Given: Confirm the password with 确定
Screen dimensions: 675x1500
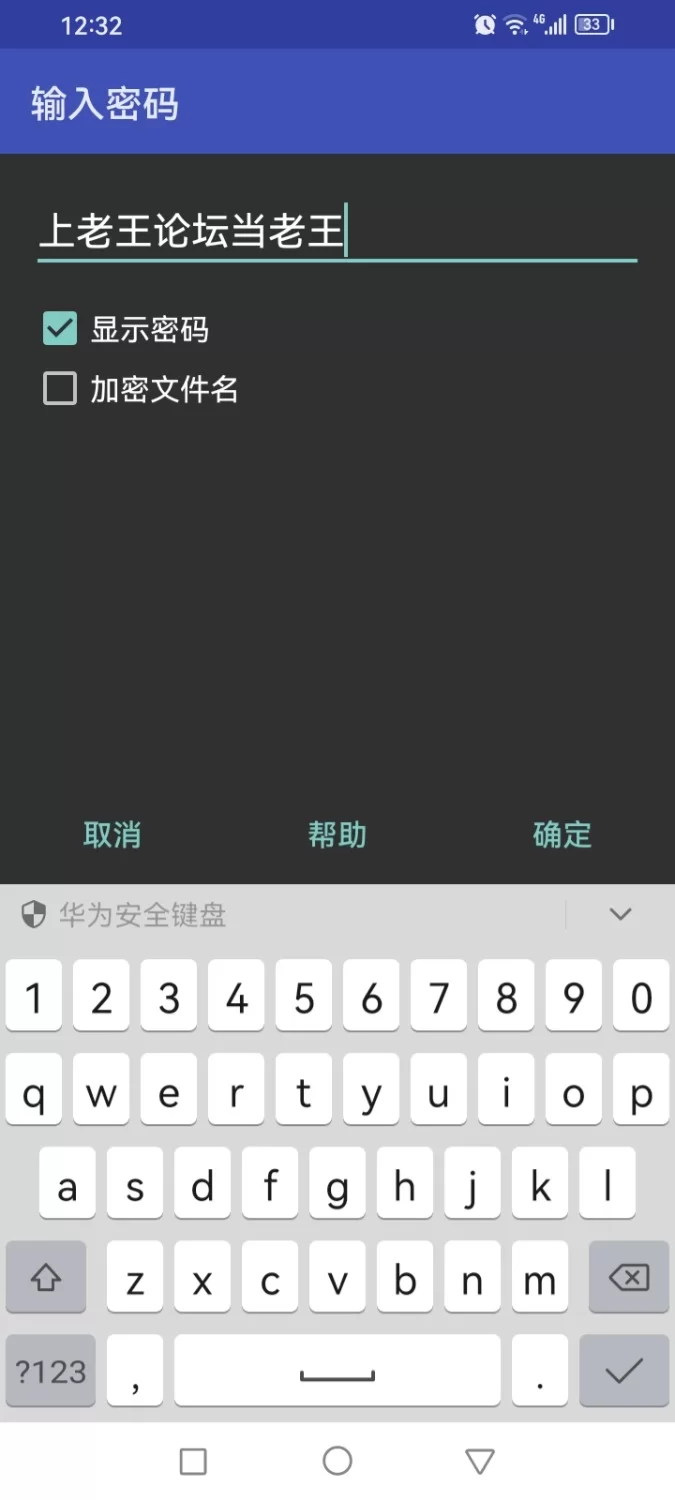Looking at the screenshot, I should pyautogui.click(x=562, y=835).
